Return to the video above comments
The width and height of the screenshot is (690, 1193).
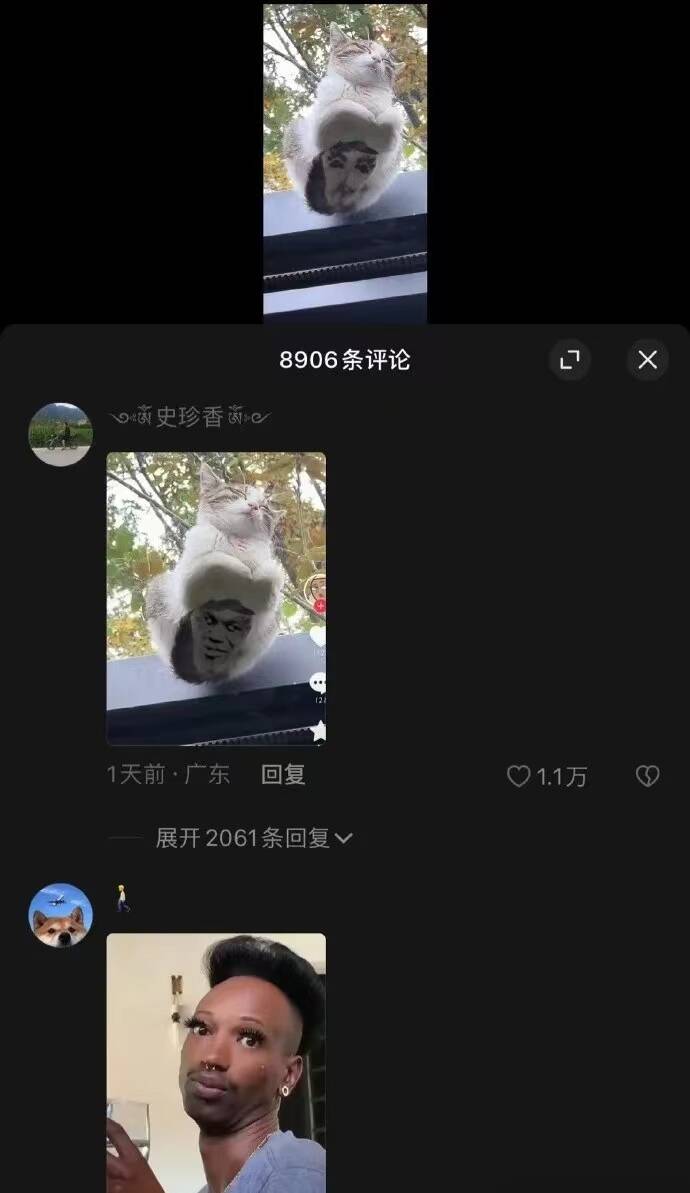coord(345,162)
